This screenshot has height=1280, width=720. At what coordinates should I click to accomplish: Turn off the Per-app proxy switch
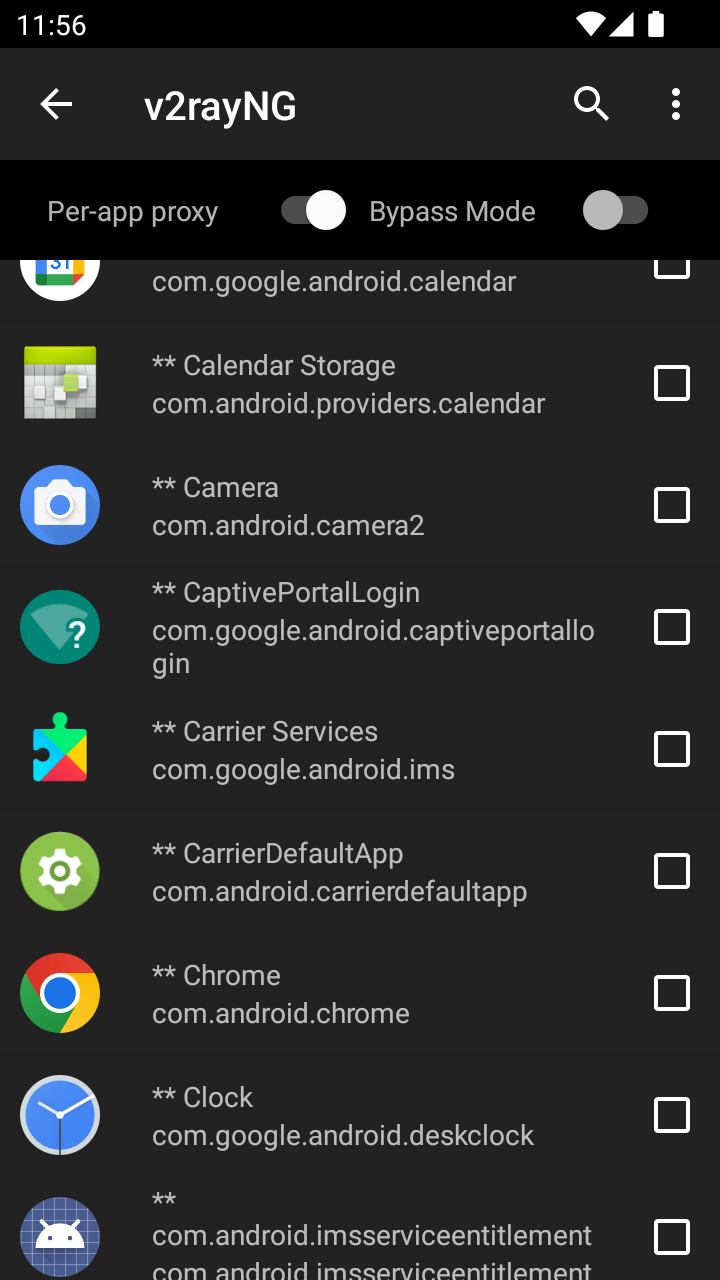(x=313, y=211)
